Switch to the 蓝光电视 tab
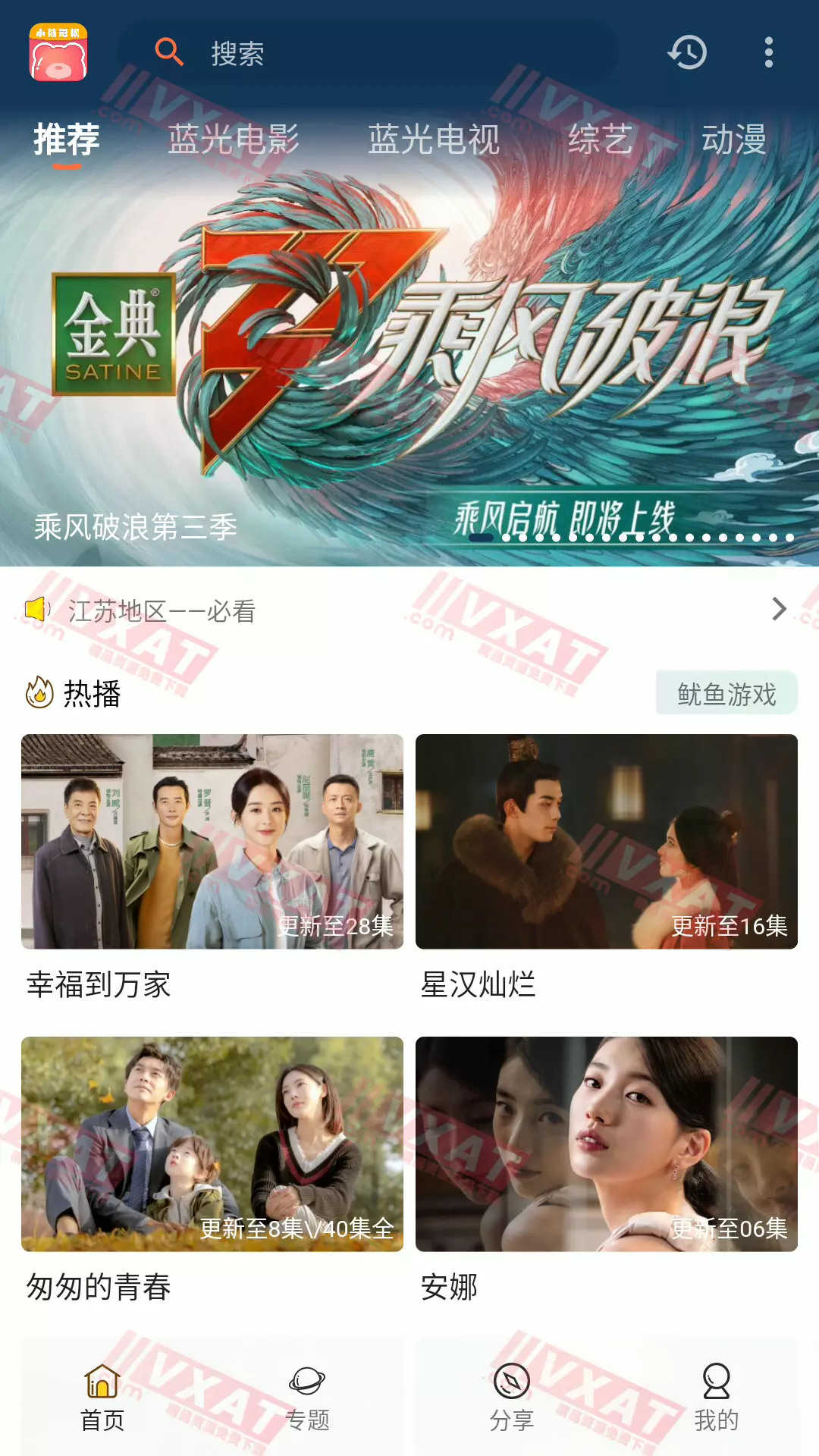Image resolution: width=819 pixels, height=1456 pixels. pyautogui.click(x=434, y=140)
